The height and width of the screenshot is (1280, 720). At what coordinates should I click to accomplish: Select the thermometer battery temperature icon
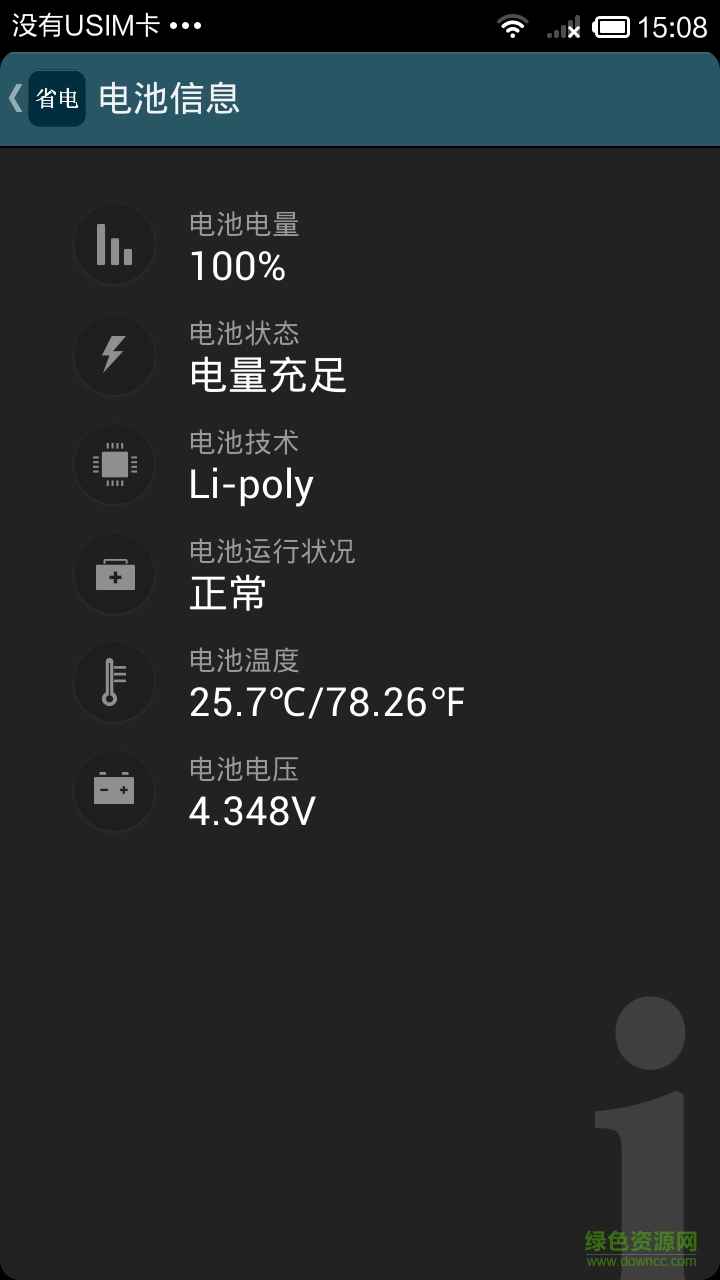click(114, 682)
